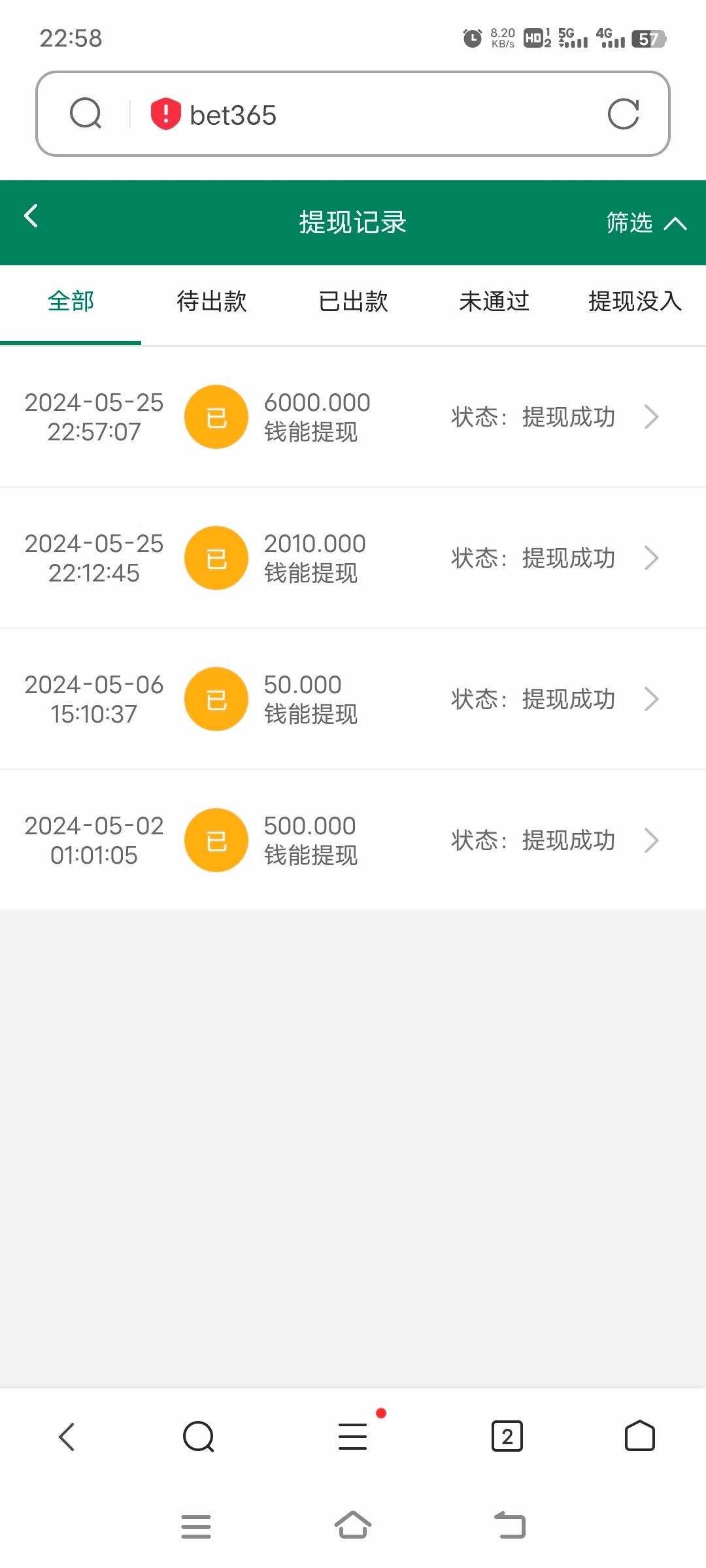Switch to the 待出款 tab
Viewport: 706px width, 1568px height.
point(212,302)
